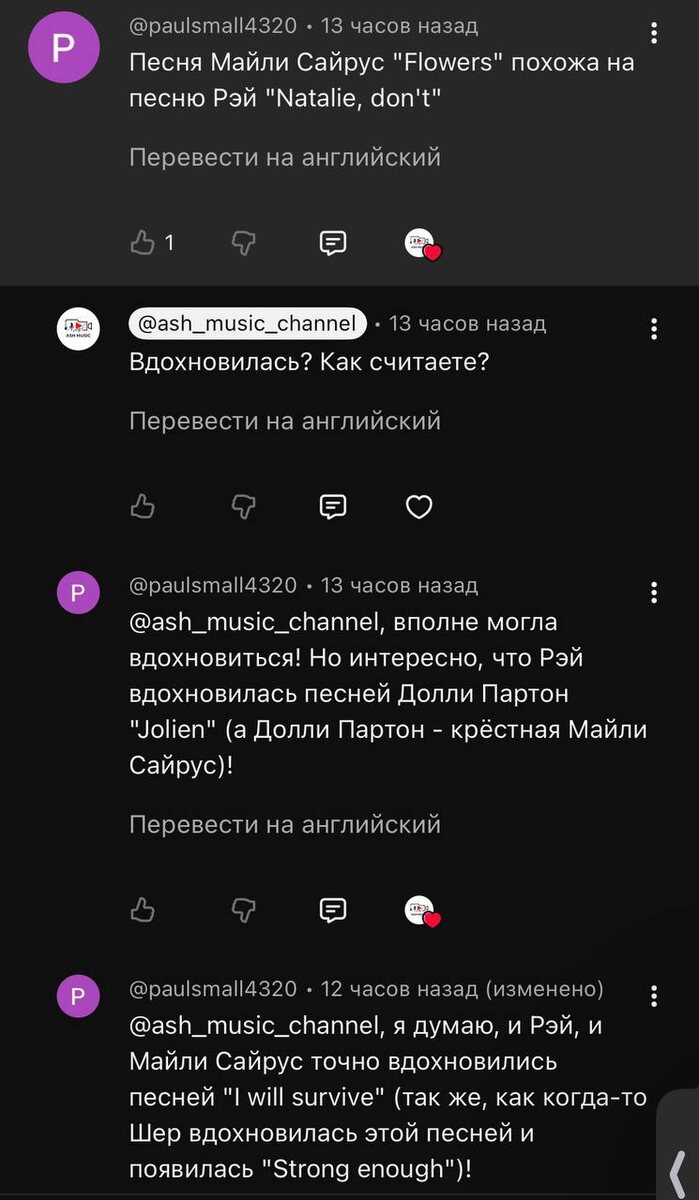Reply to the Dolly Parton comment
Image resolution: width=699 pixels, height=1200 pixels.
tap(333, 909)
